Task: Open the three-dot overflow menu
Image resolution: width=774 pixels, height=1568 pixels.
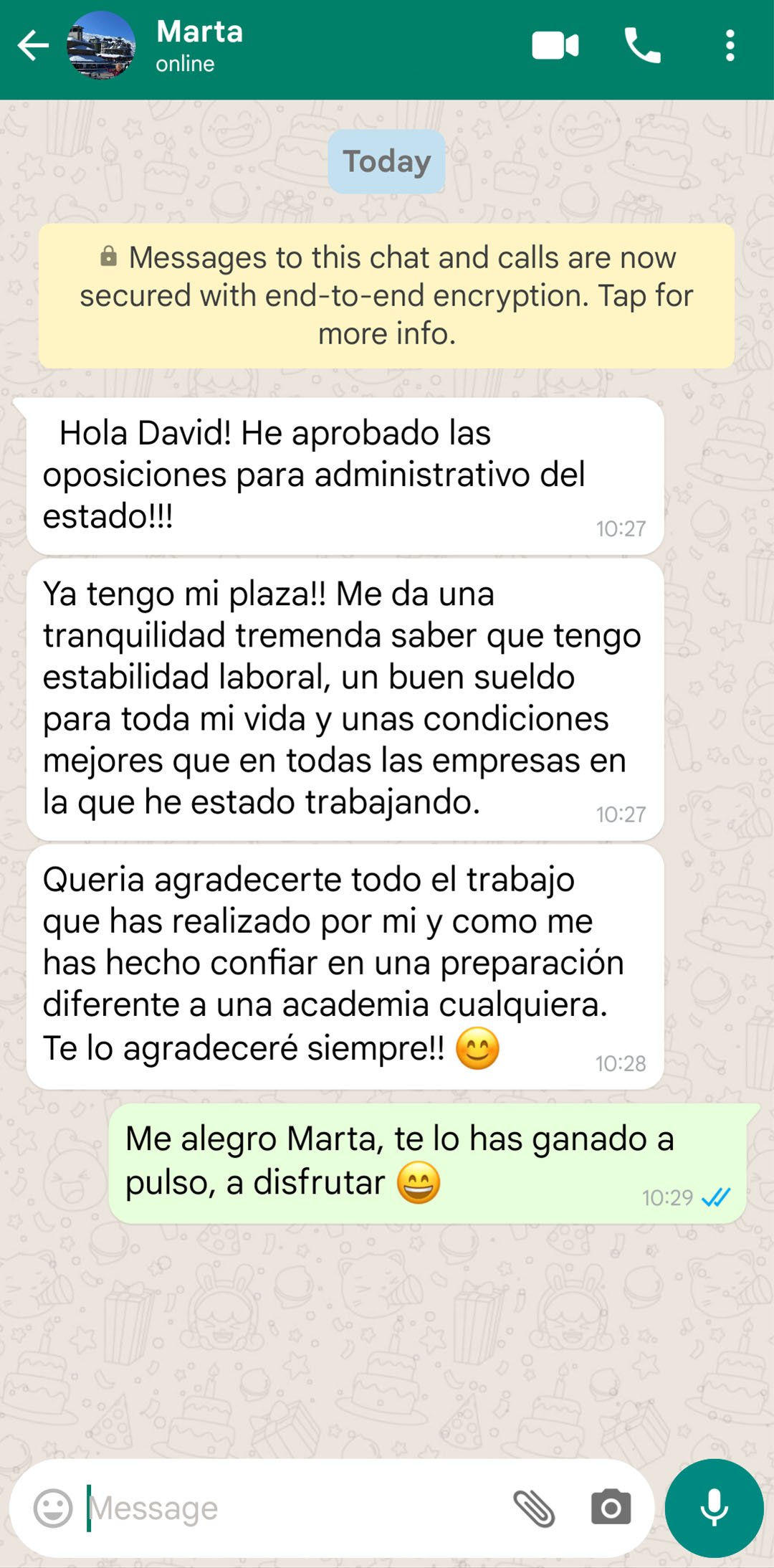Action: [730, 46]
